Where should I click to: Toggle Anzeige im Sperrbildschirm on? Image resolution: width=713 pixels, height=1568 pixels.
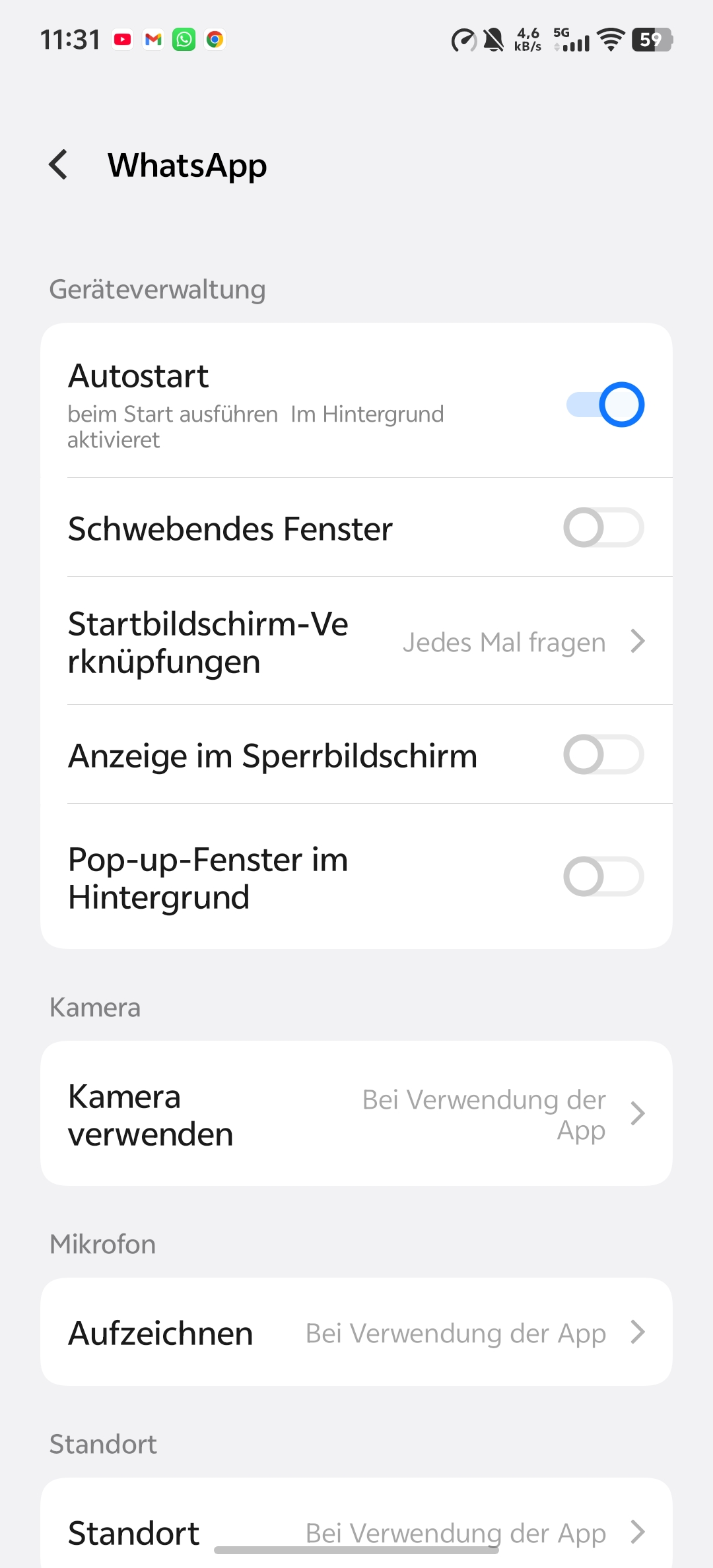pos(603,754)
